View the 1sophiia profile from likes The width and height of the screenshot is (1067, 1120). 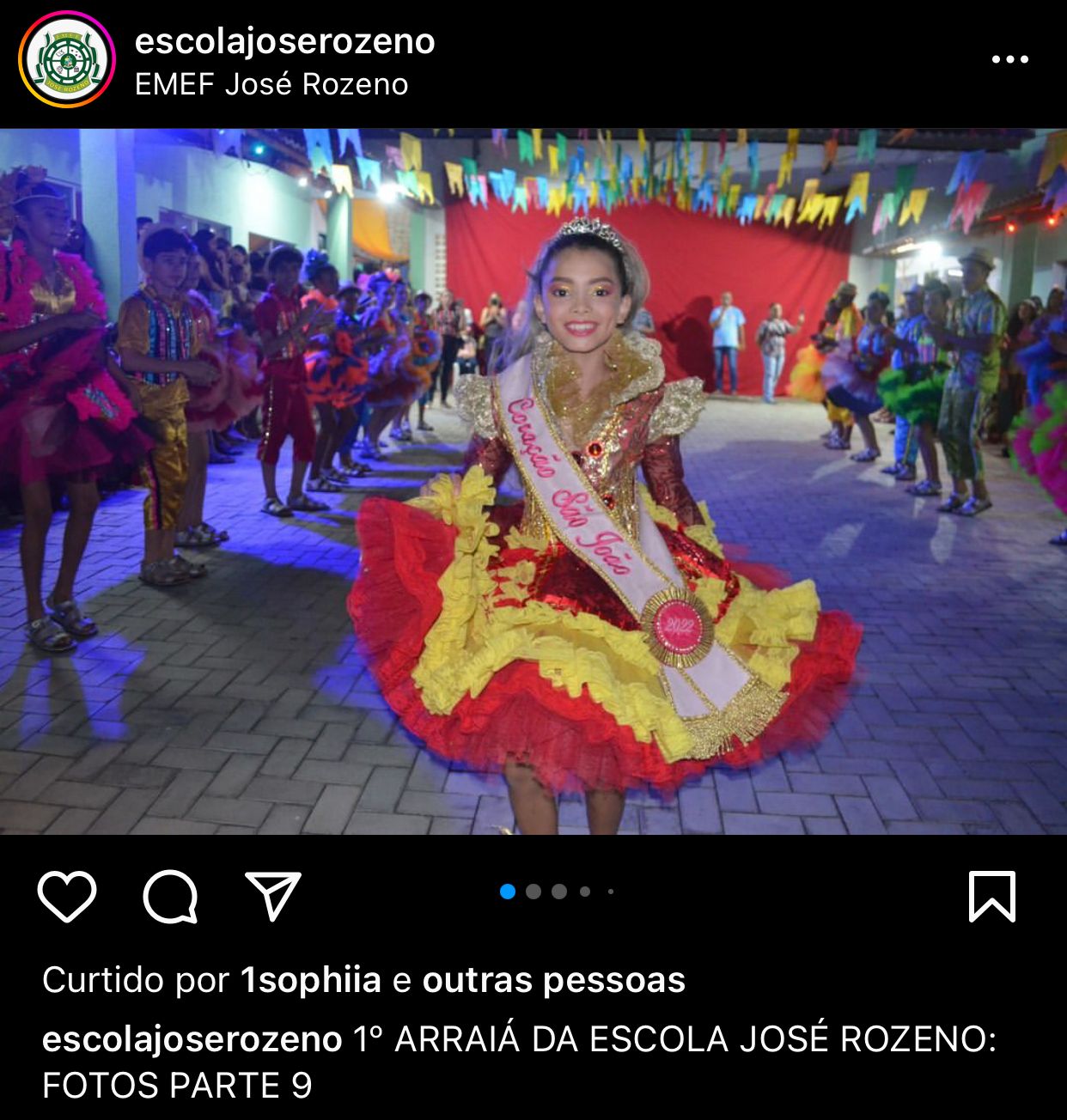click(x=311, y=980)
